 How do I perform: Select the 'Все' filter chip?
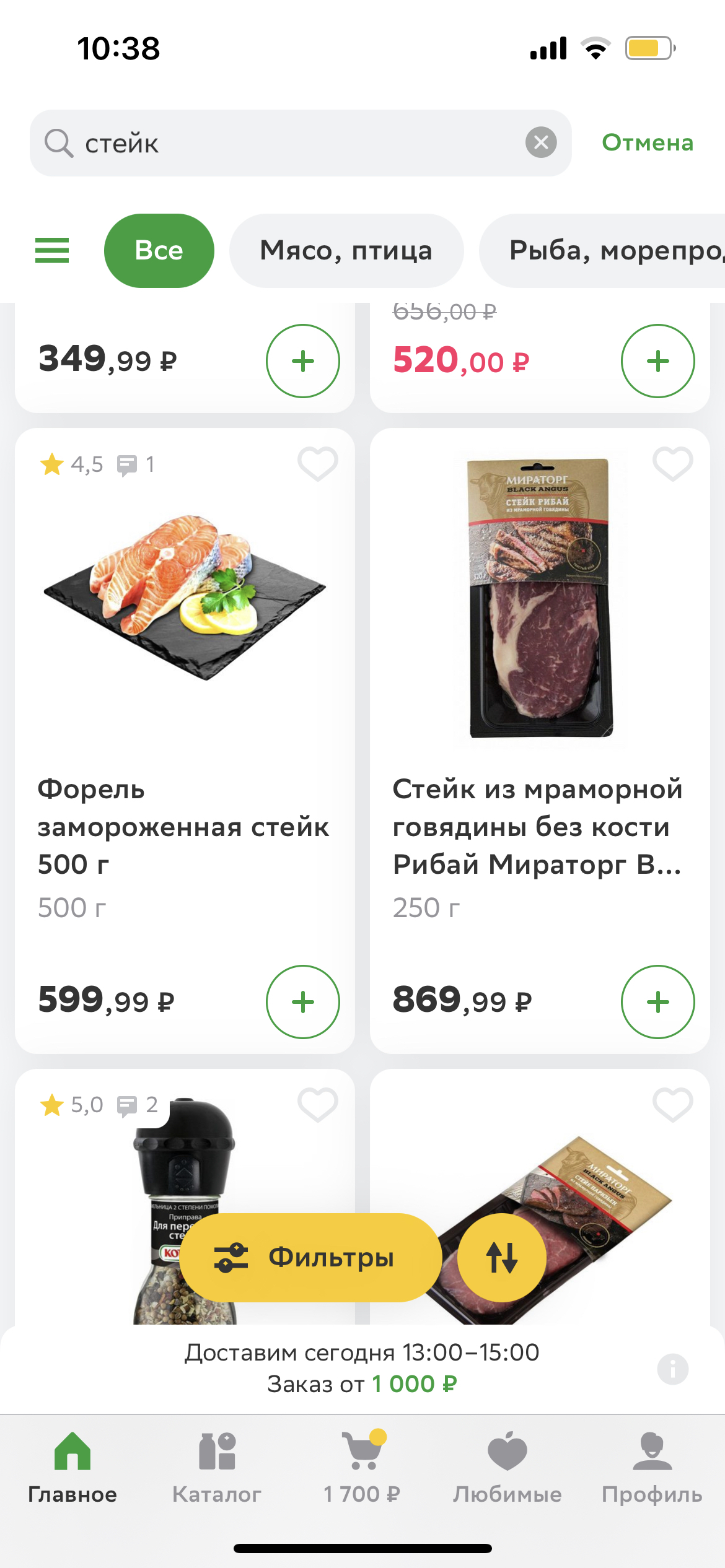point(159,251)
